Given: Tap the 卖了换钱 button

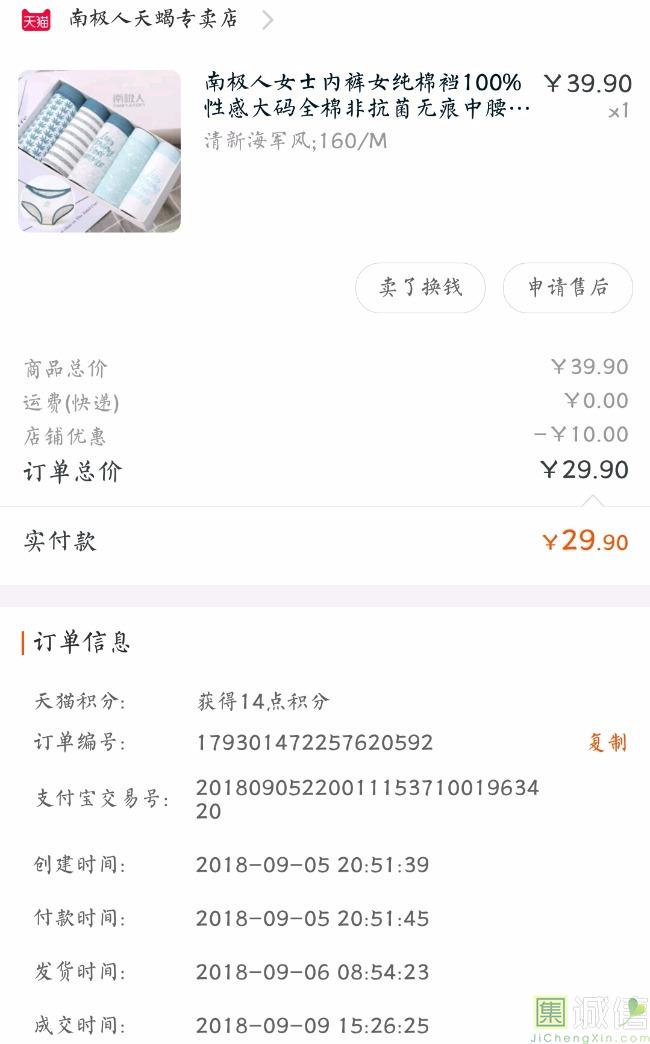Looking at the screenshot, I should pos(420,288).
